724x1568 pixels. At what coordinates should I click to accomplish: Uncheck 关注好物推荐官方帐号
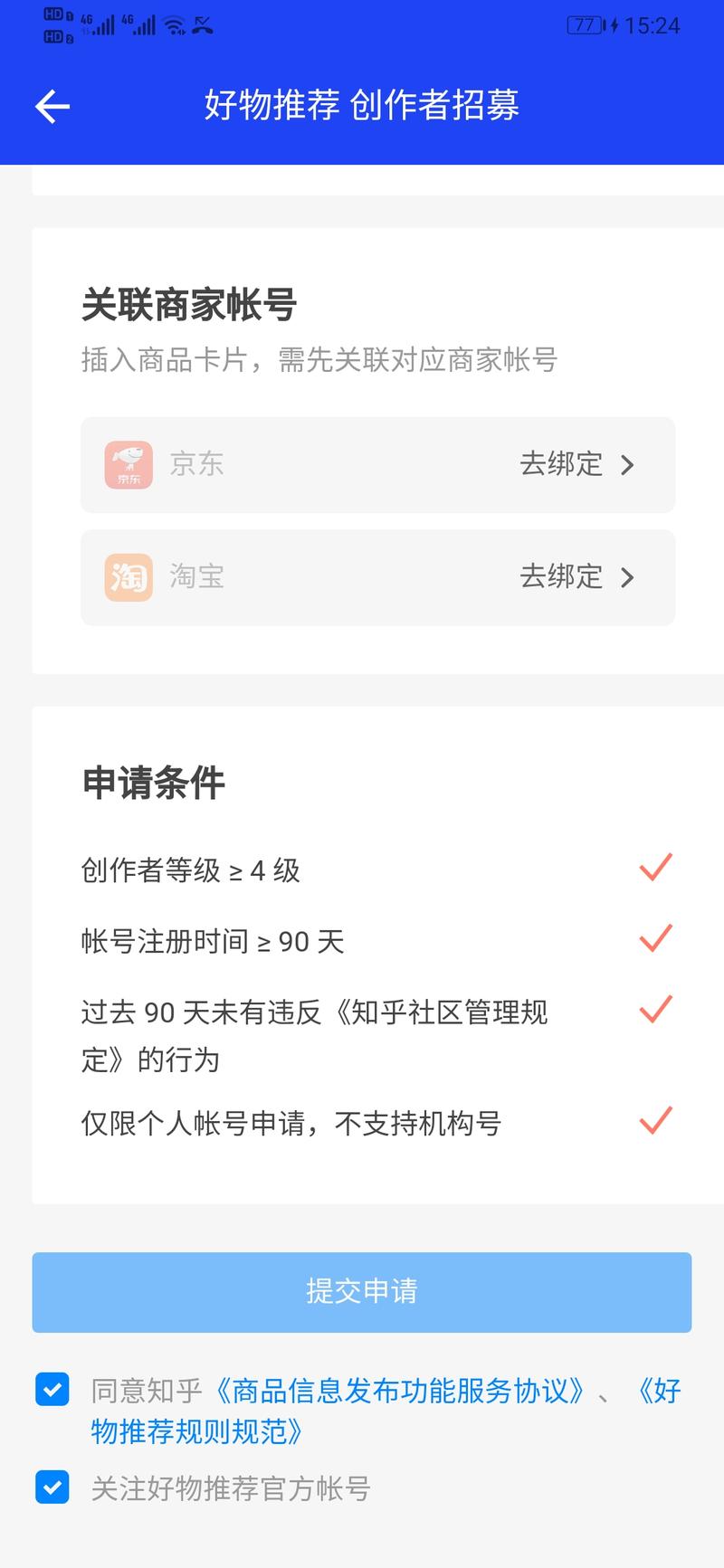click(x=52, y=1487)
